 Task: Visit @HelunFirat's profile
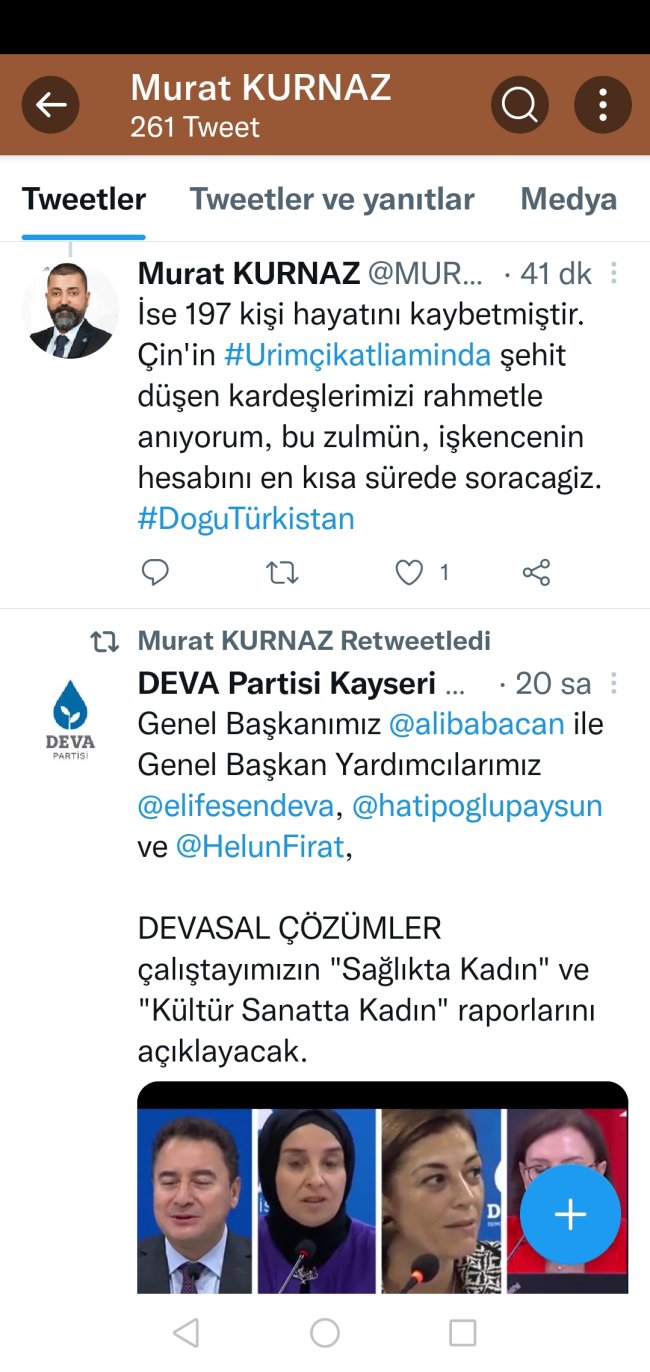pyautogui.click(x=260, y=847)
